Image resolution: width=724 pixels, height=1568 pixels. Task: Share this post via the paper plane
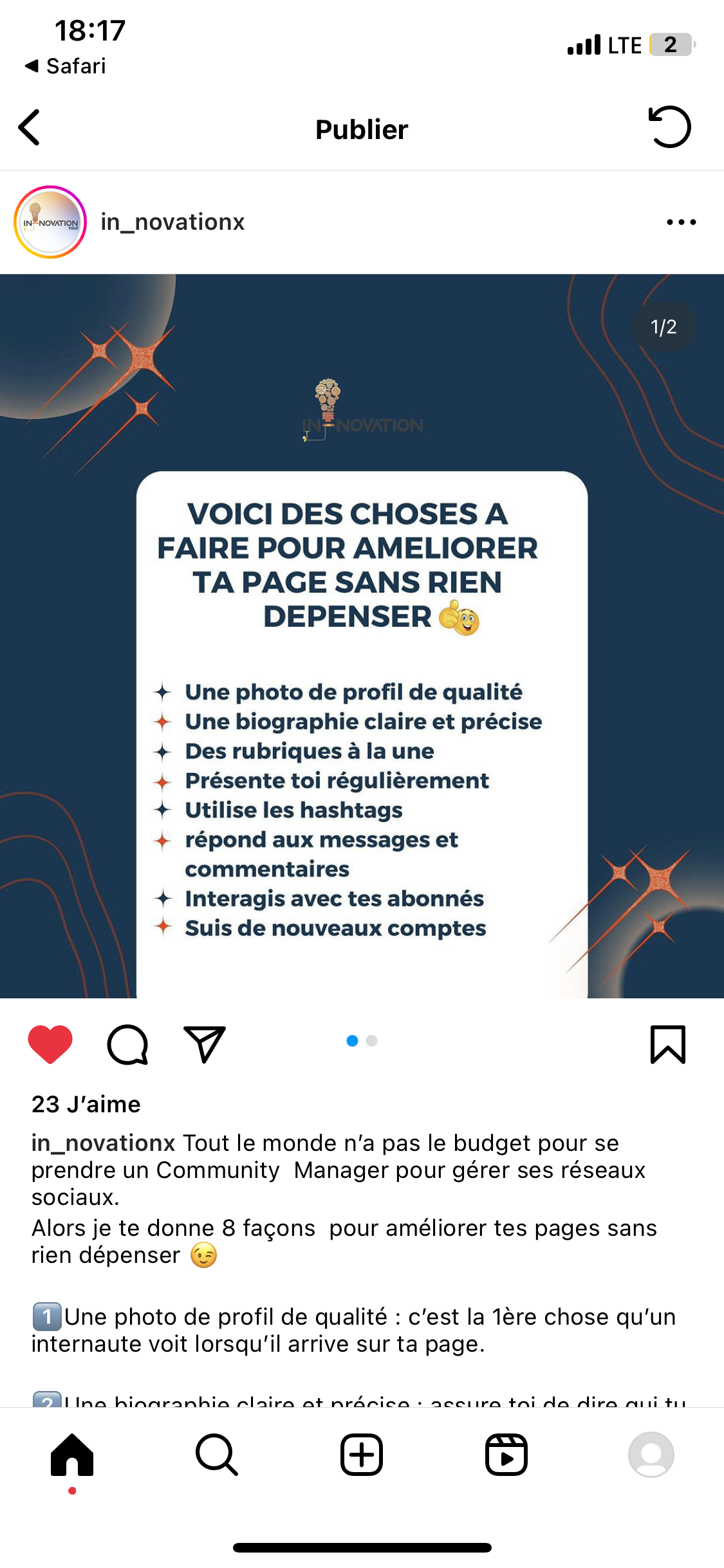(205, 1043)
